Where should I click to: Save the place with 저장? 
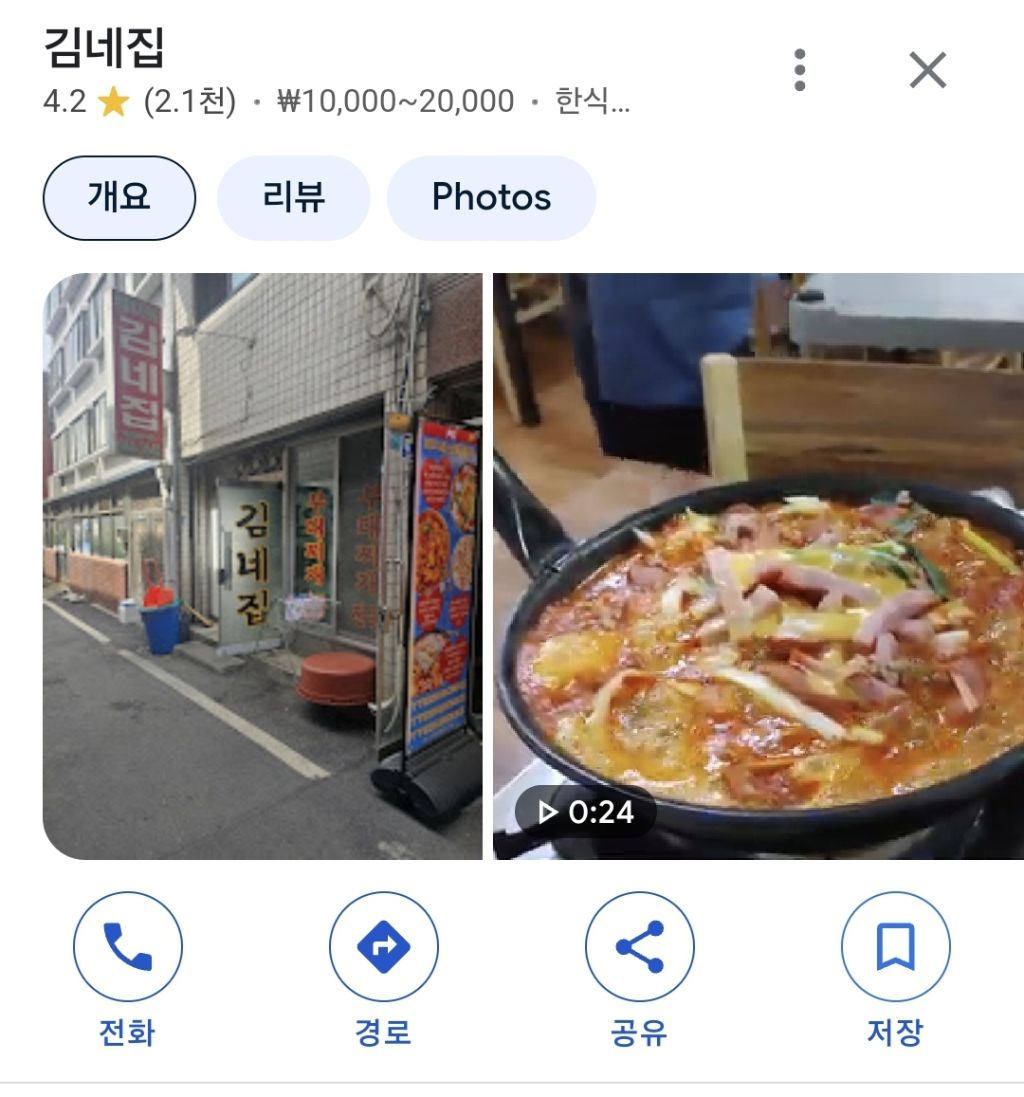click(895, 946)
